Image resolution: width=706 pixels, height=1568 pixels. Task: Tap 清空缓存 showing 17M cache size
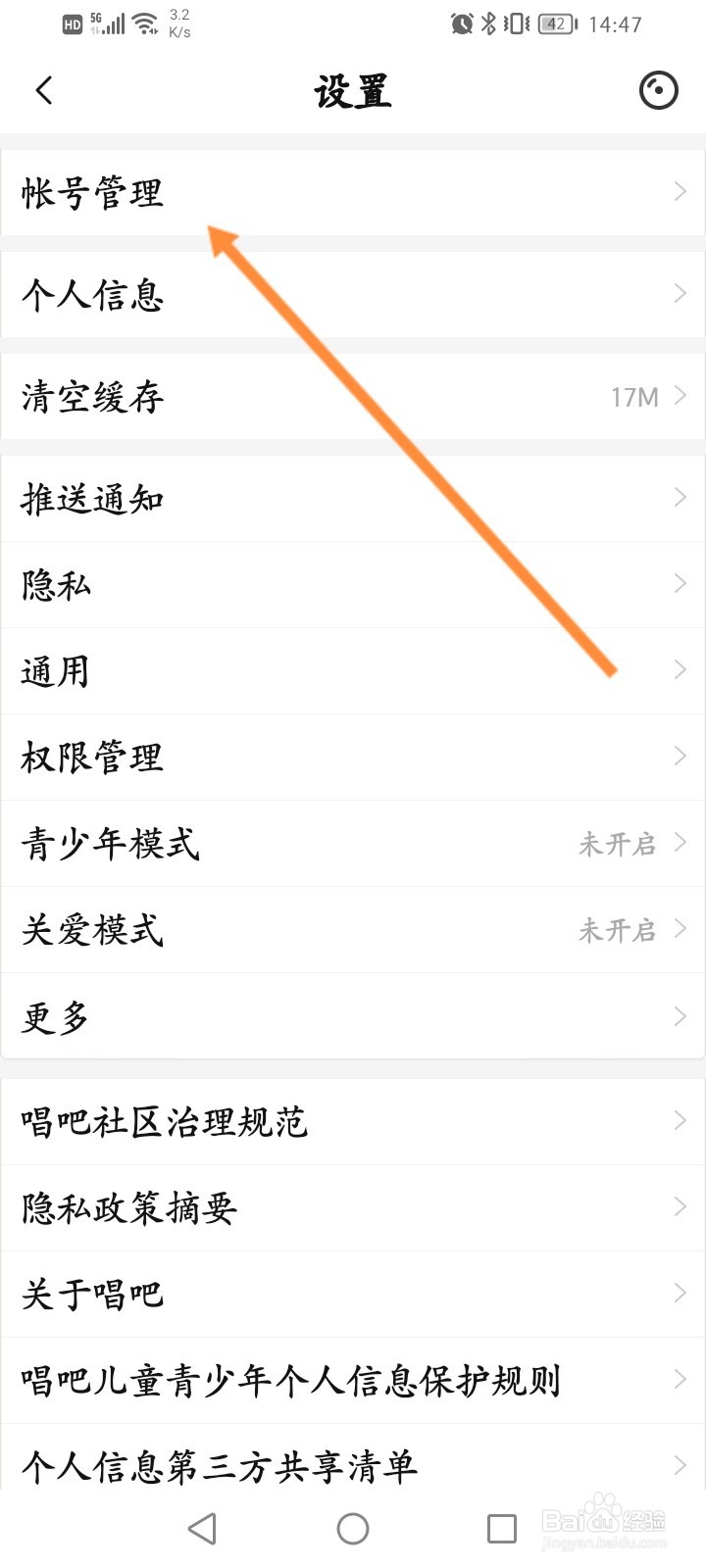(x=353, y=397)
